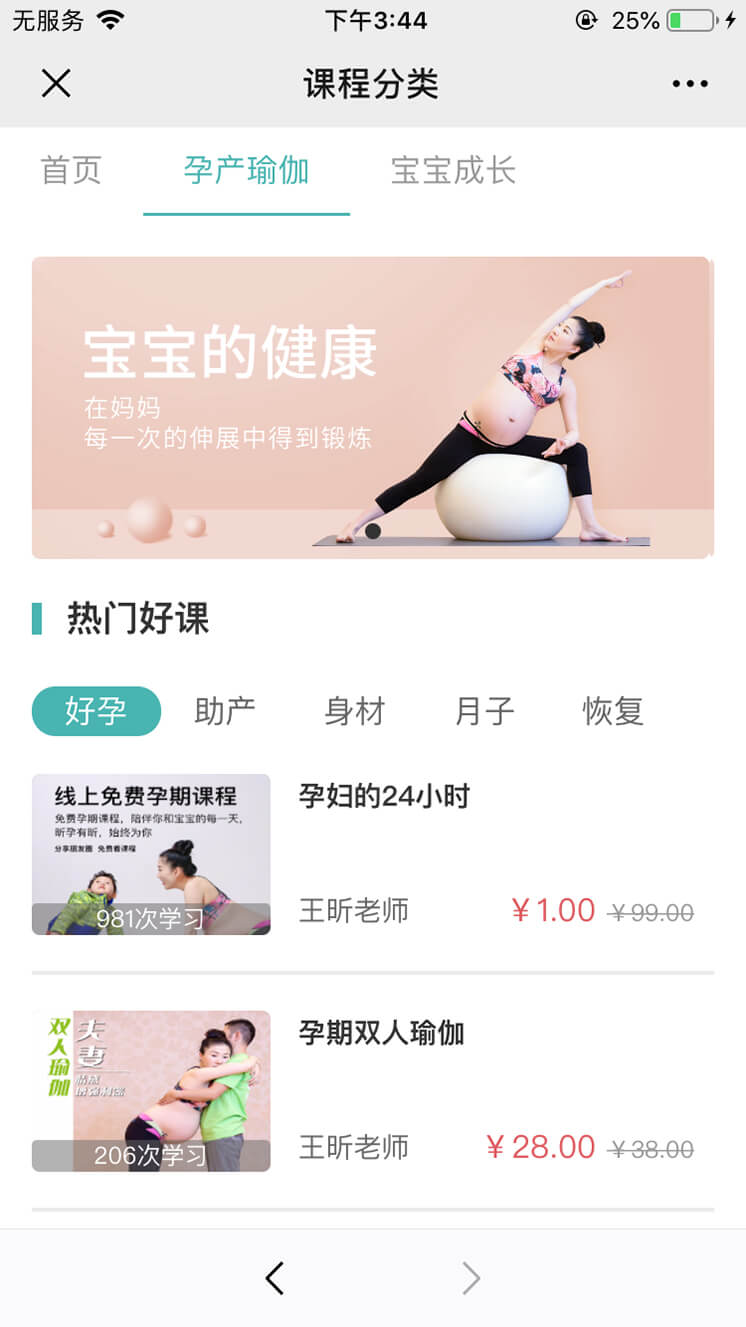
Task: Open the 孕妇的24小时 course
Action: click(384, 797)
